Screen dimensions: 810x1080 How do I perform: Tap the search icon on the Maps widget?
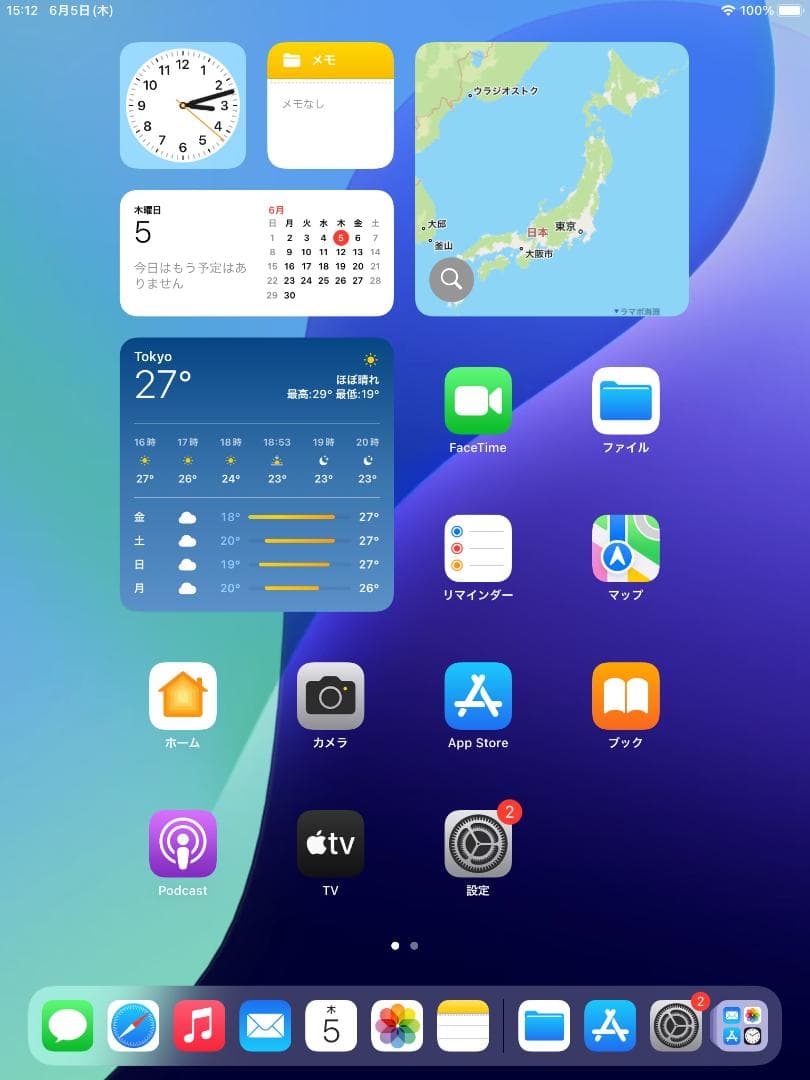[x=451, y=279]
